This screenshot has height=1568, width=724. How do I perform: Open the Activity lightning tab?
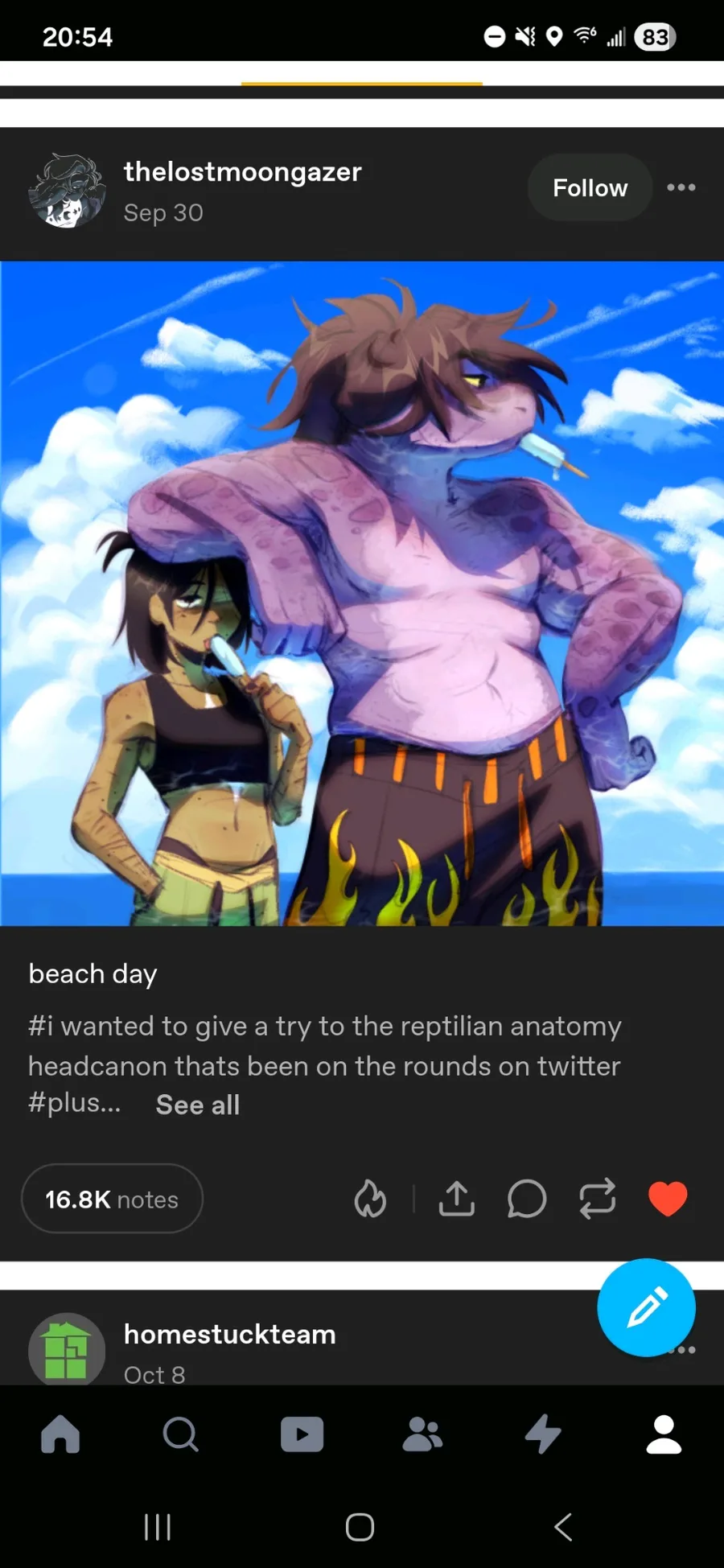(543, 1434)
